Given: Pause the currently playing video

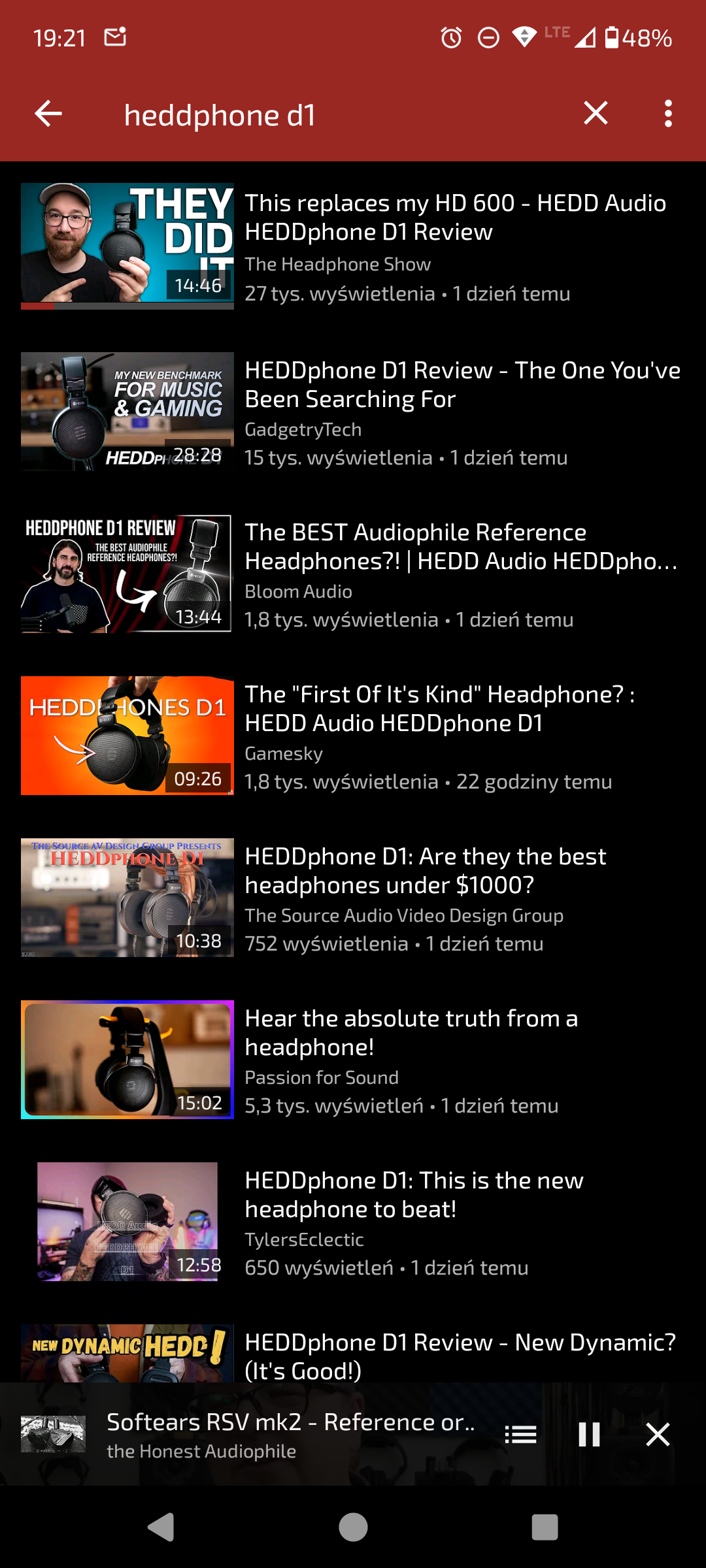Looking at the screenshot, I should pos(589,1435).
